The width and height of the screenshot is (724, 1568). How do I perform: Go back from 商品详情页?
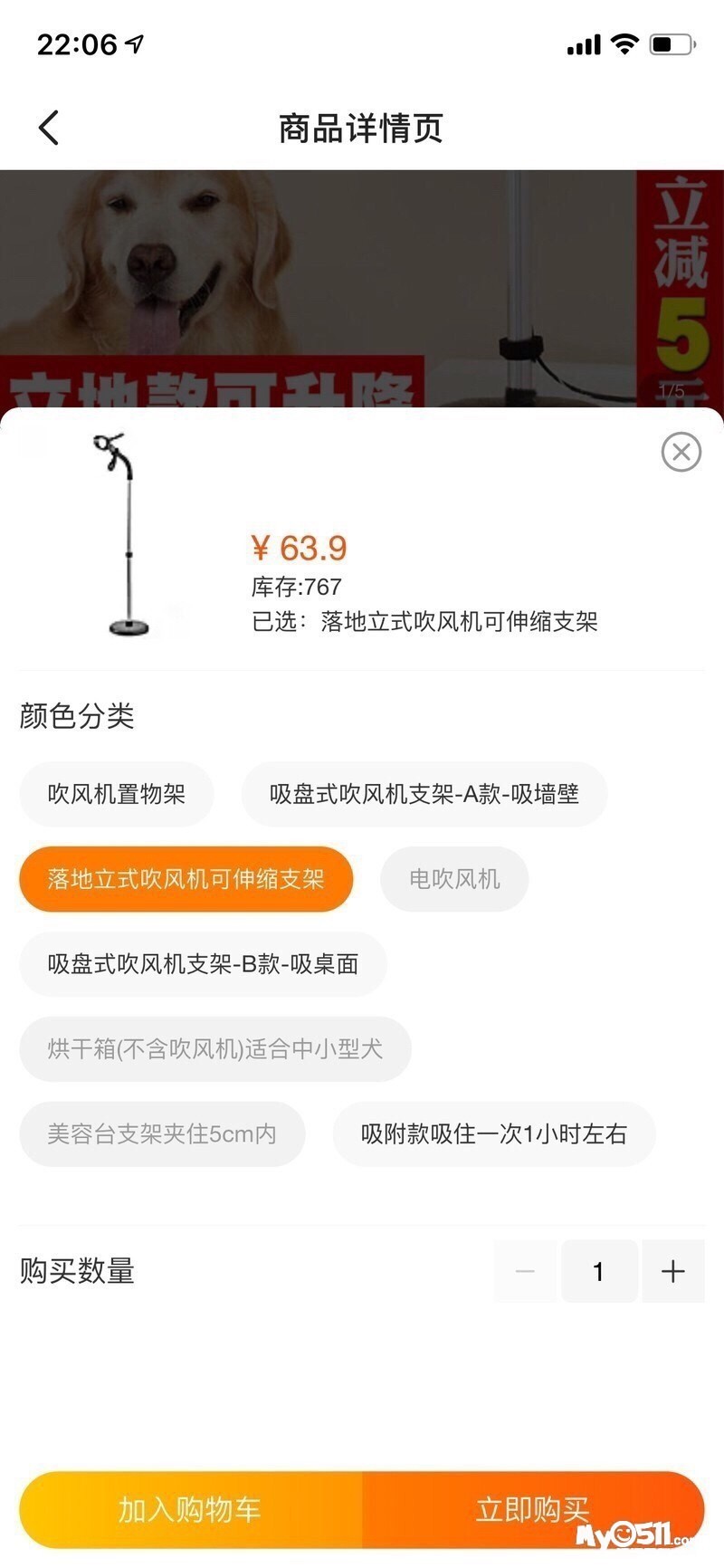click(x=50, y=128)
